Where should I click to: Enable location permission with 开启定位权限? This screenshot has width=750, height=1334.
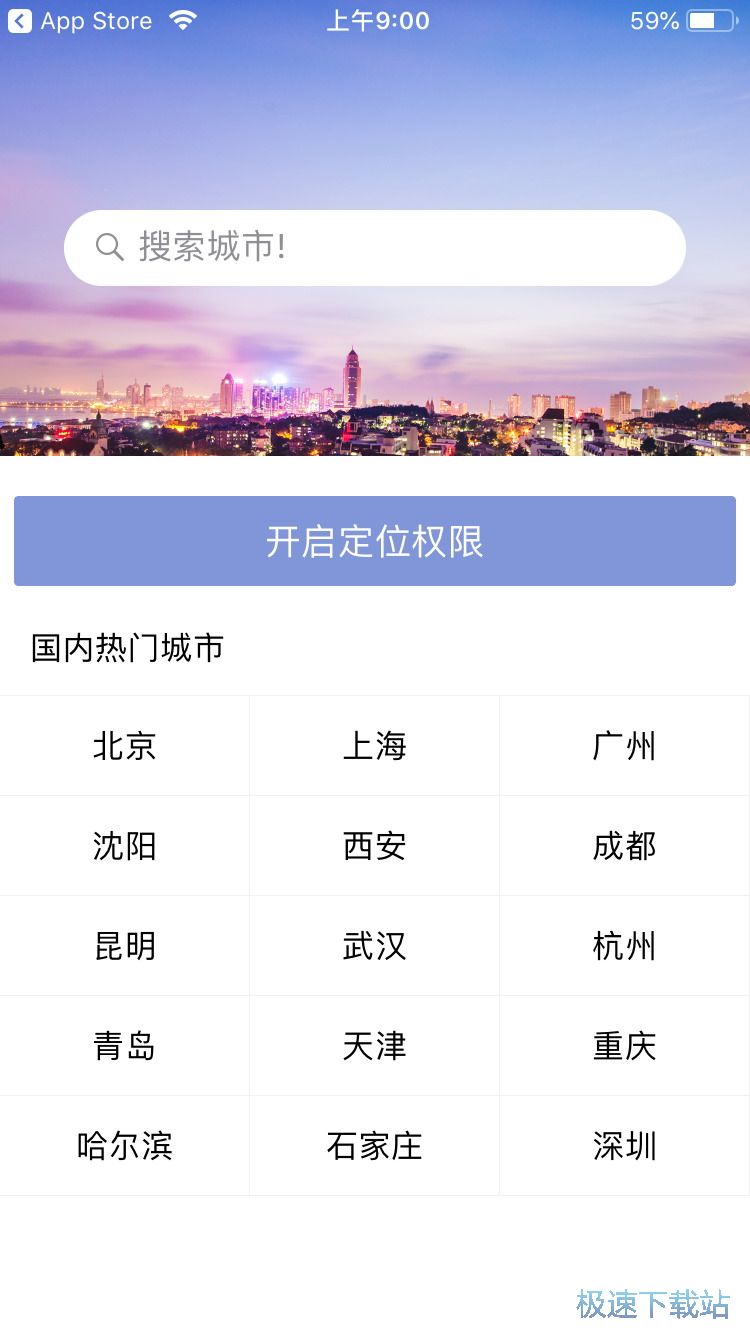[x=375, y=541]
